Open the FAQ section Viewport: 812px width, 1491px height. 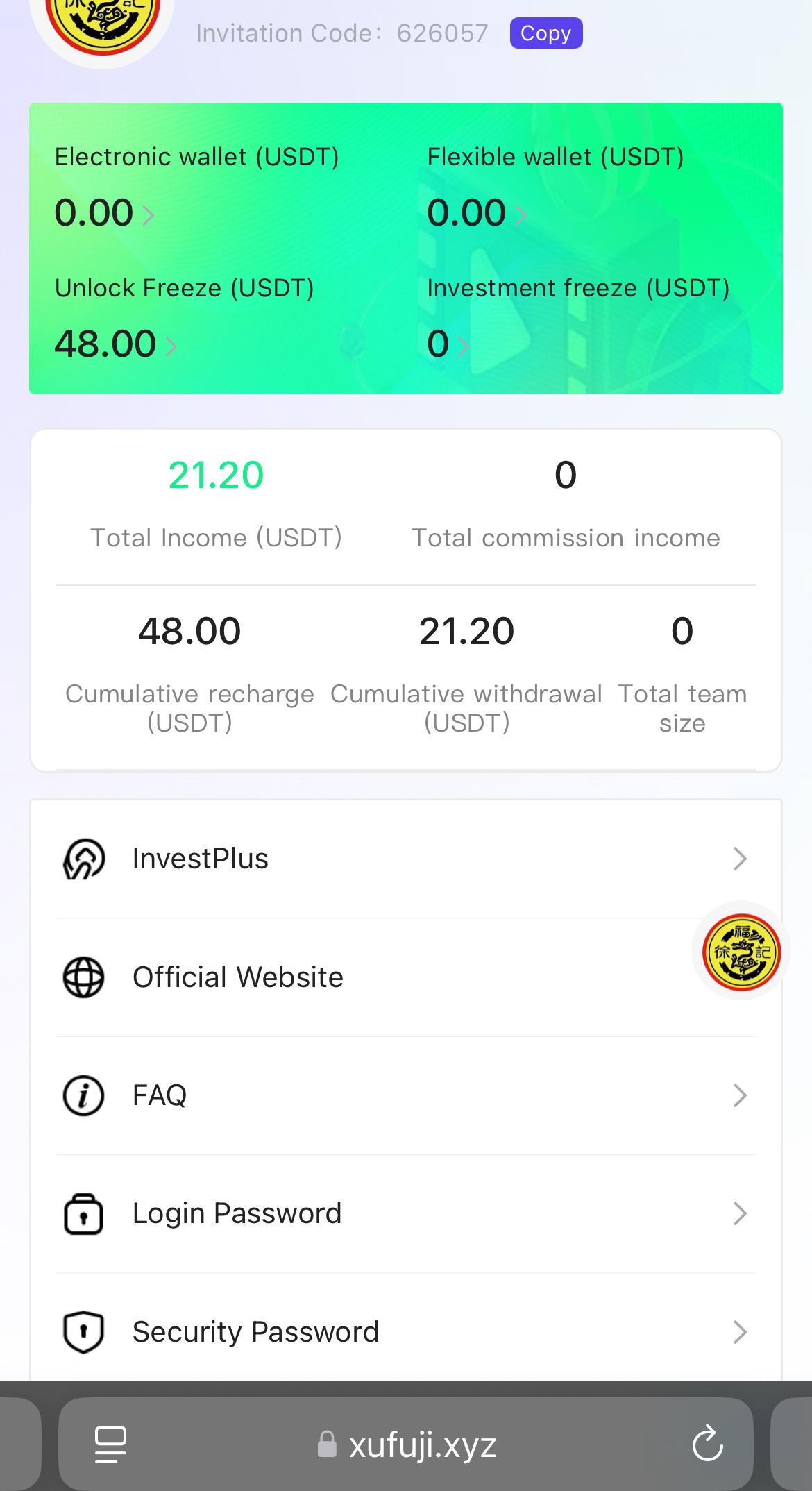(406, 1095)
